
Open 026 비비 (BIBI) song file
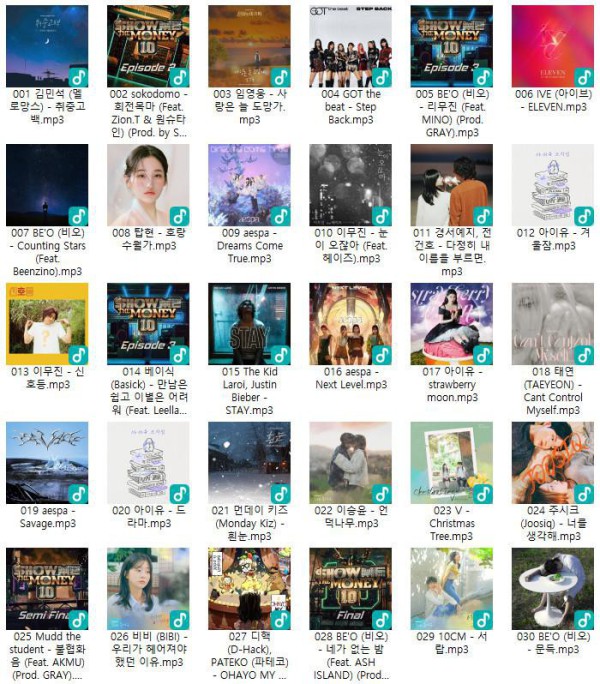pos(148,588)
